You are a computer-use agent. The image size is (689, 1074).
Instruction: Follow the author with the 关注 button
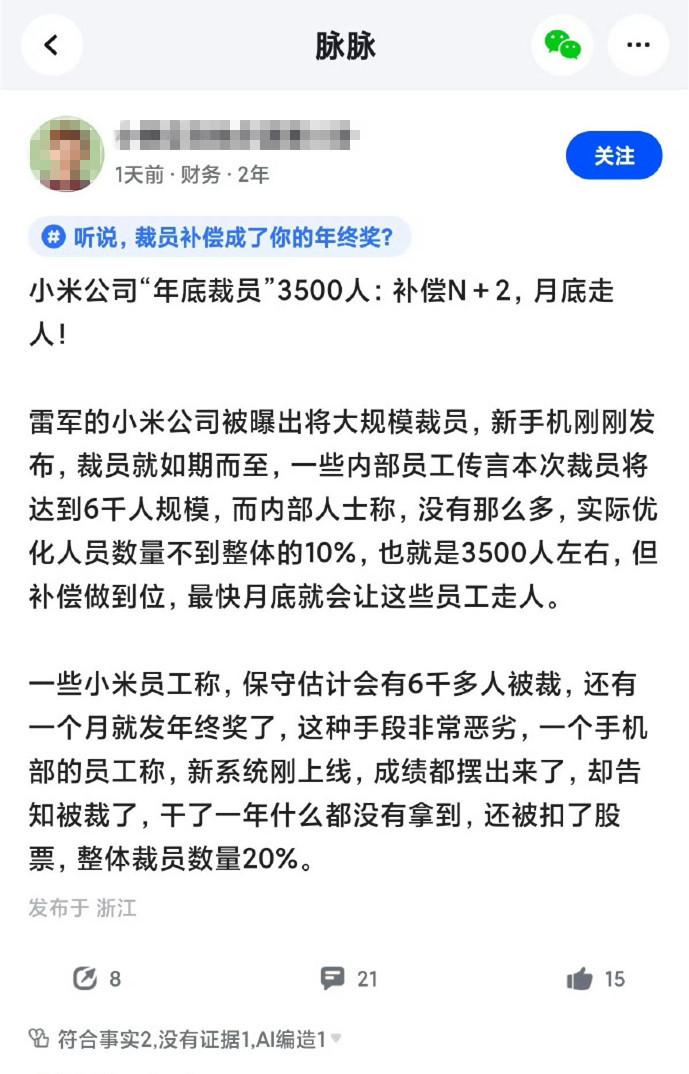(x=614, y=156)
